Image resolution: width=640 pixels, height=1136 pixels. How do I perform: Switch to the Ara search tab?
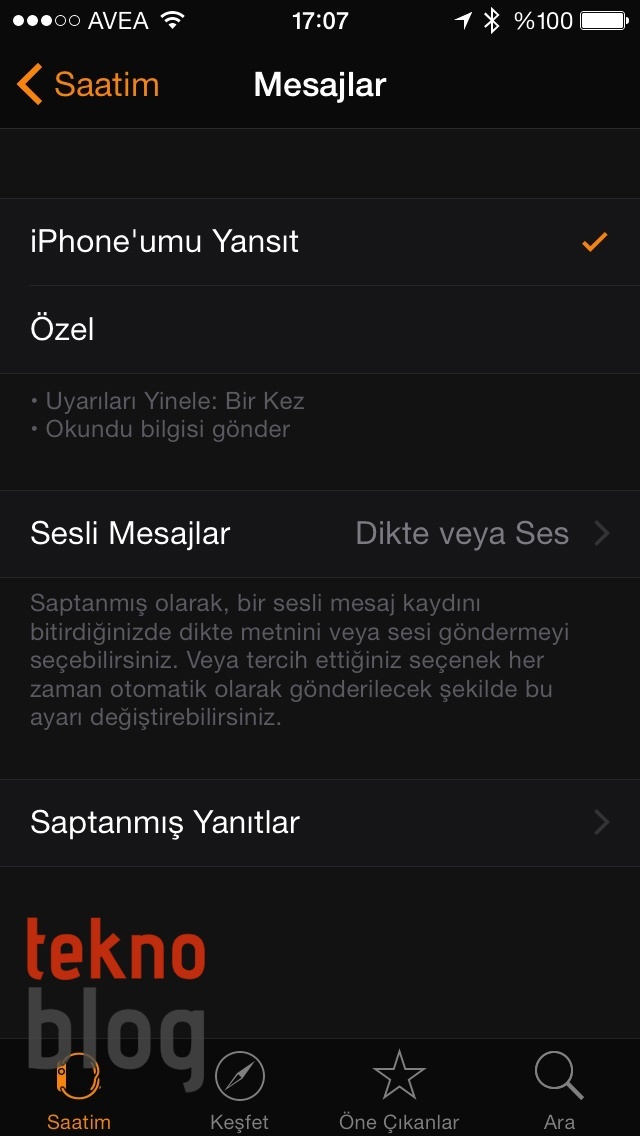[x=559, y=1090]
